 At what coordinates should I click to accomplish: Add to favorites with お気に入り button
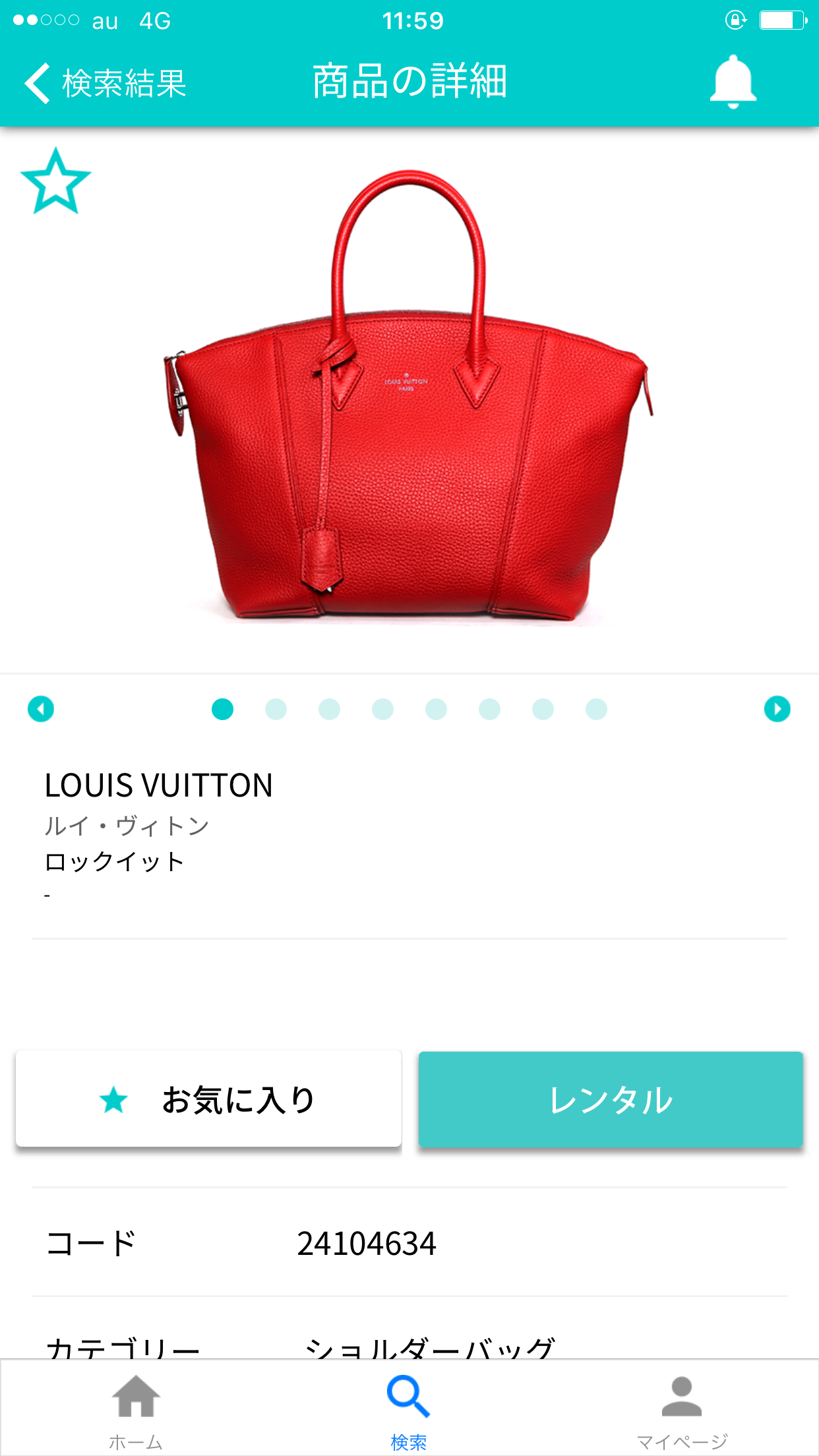[208, 1099]
